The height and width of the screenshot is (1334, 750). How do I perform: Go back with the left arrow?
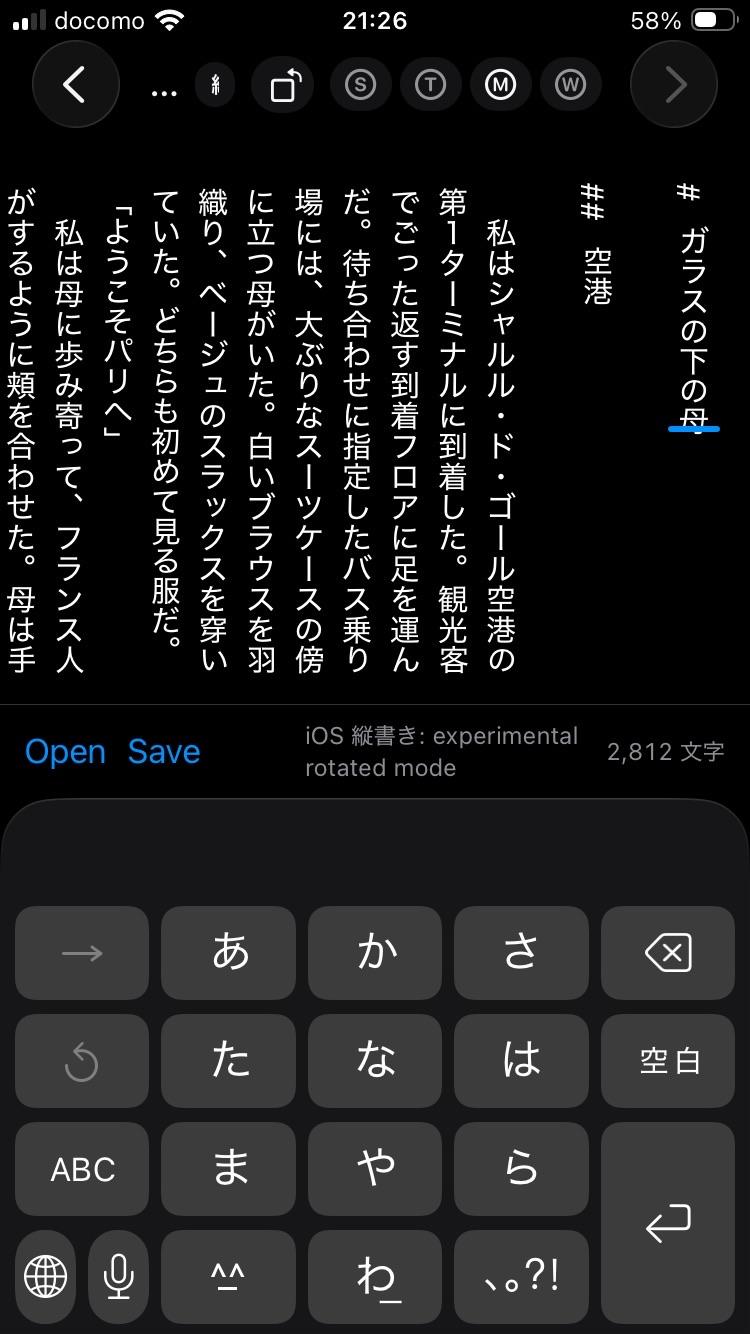75,85
